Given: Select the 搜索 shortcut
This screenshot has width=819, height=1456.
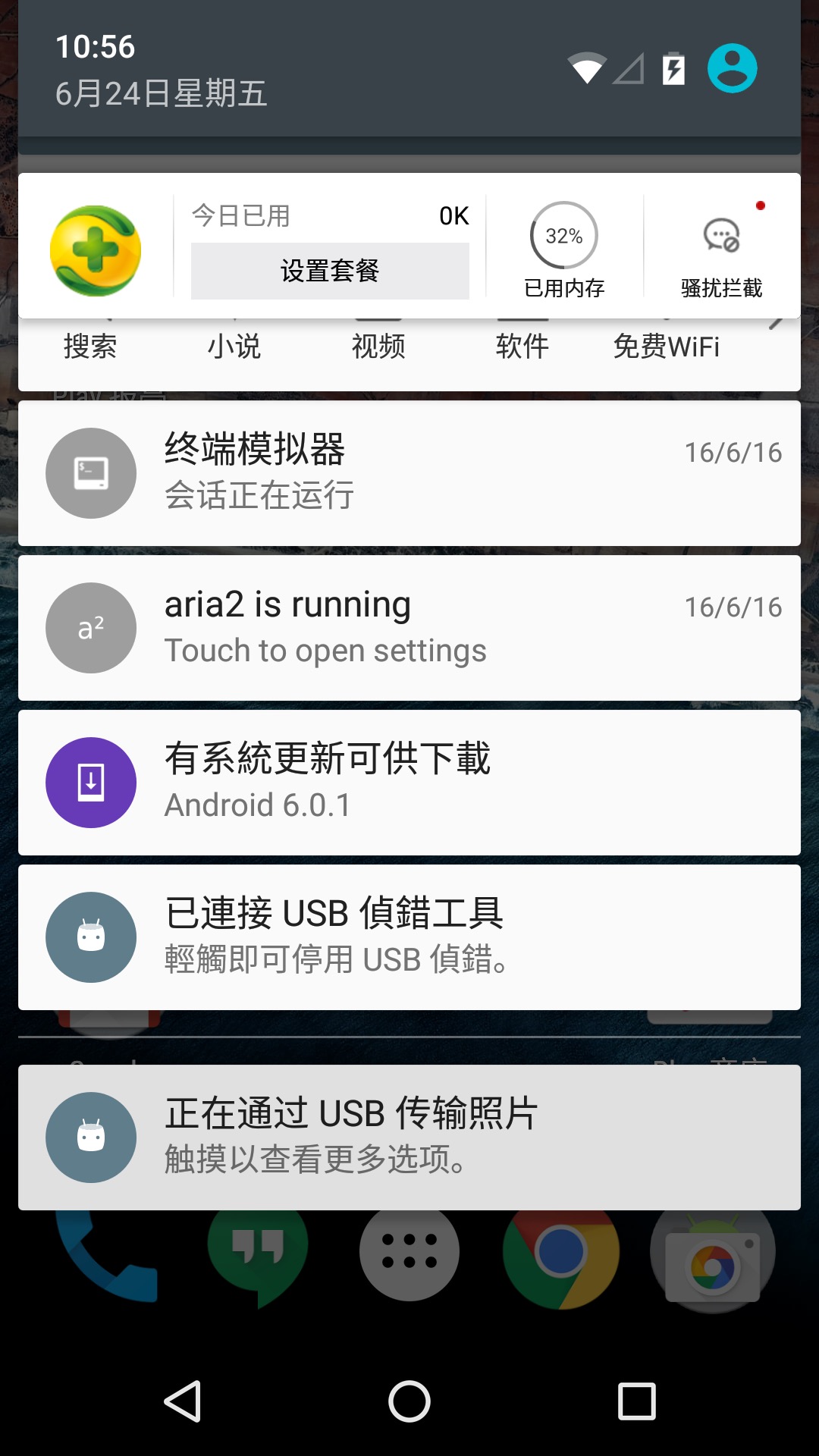Looking at the screenshot, I should point(90,346).
